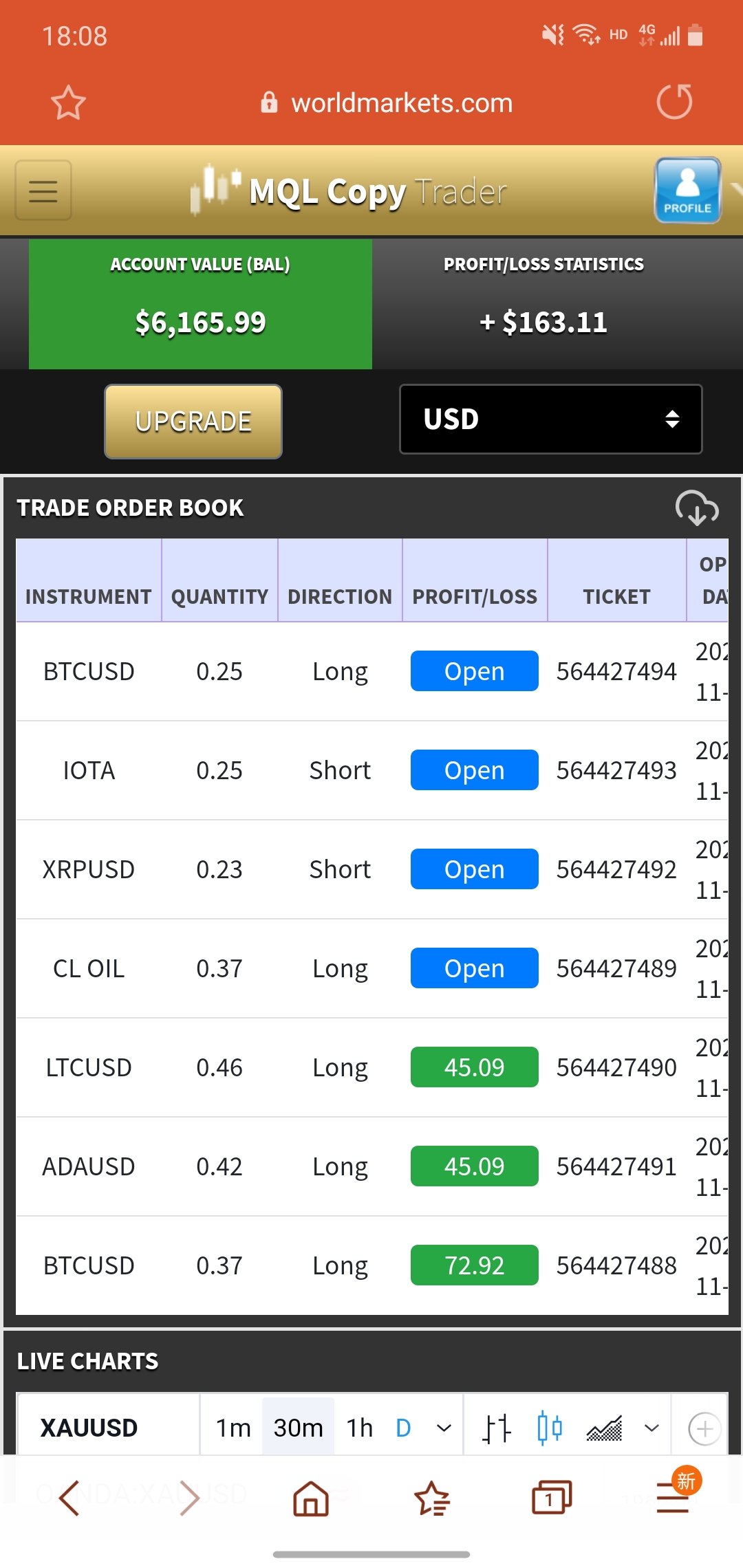743x1568 pixels.
Task: Expand the USD currency dropdown
Action: point(550,419)
